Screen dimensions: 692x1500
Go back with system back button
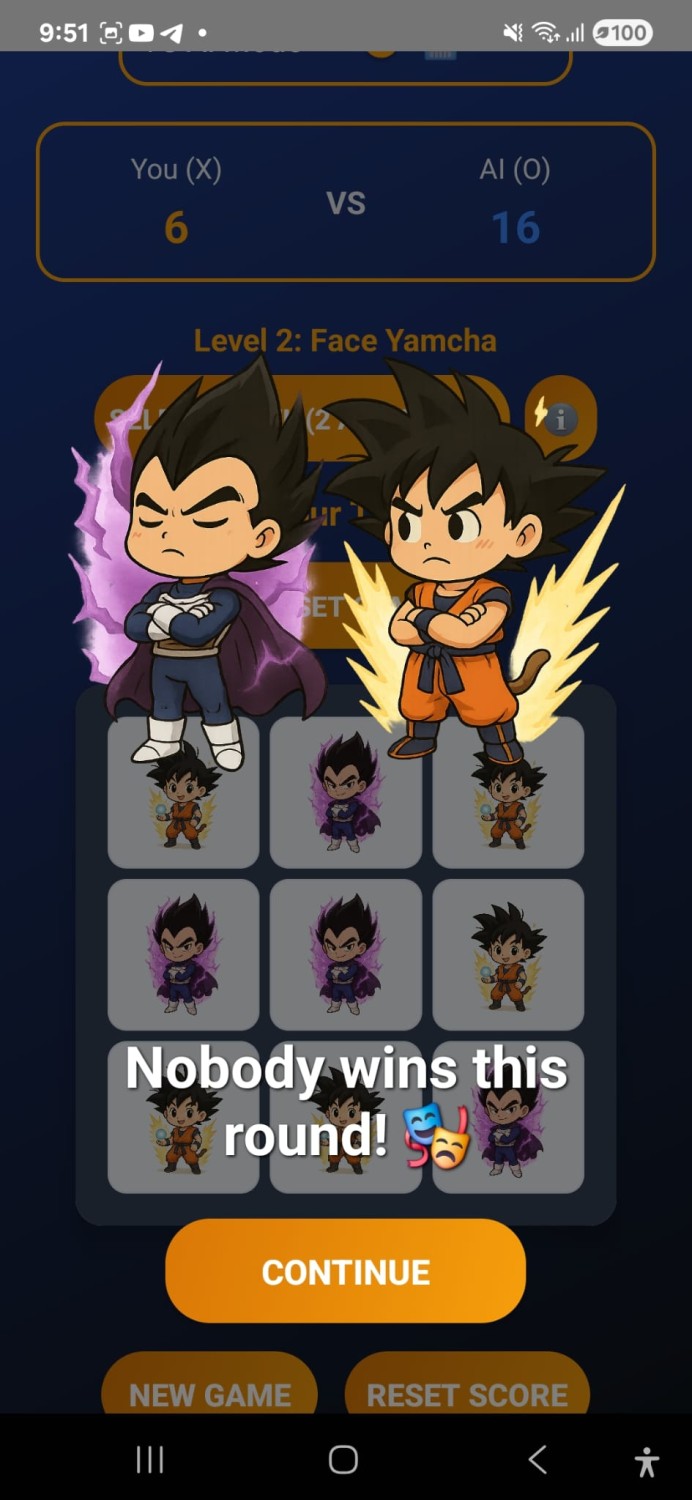coord(537,1460)
